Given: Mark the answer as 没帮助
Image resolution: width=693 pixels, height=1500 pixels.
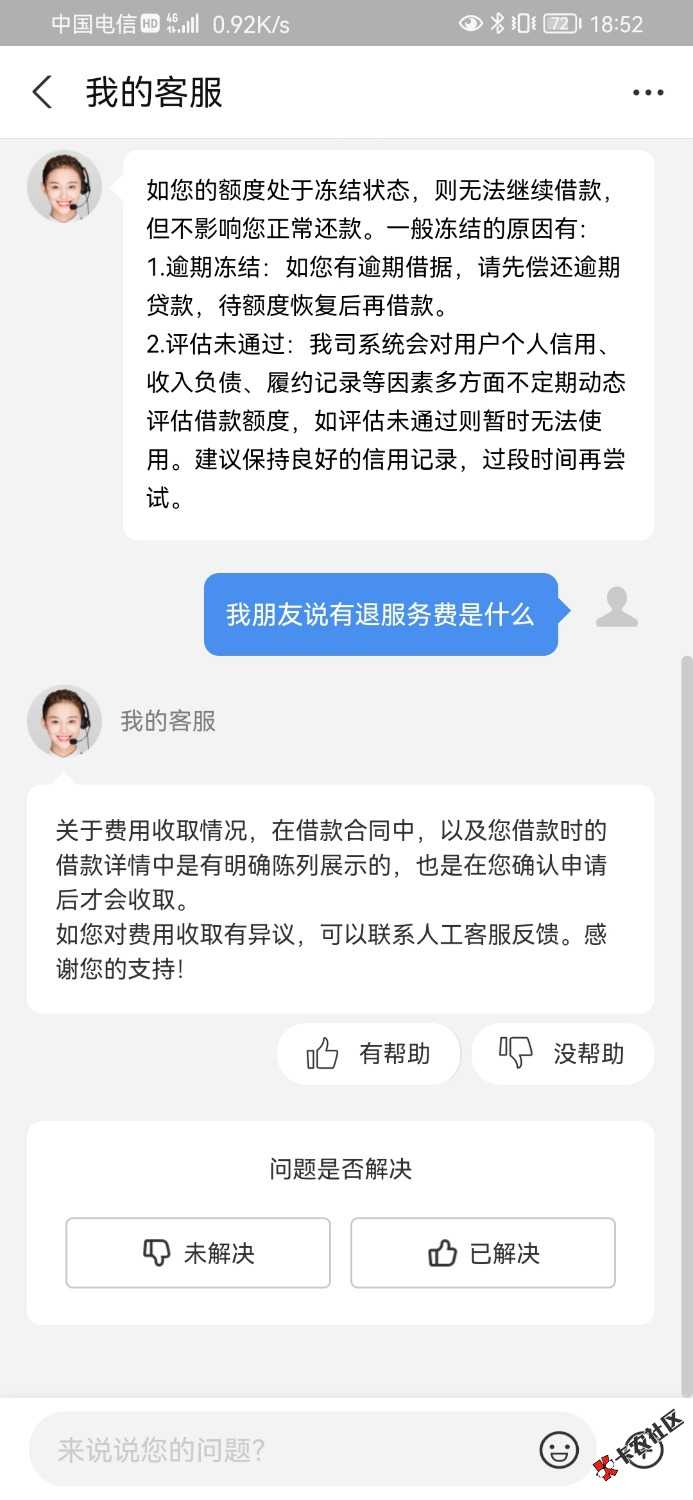Looking at the screenshot, I should [562, 1053].
